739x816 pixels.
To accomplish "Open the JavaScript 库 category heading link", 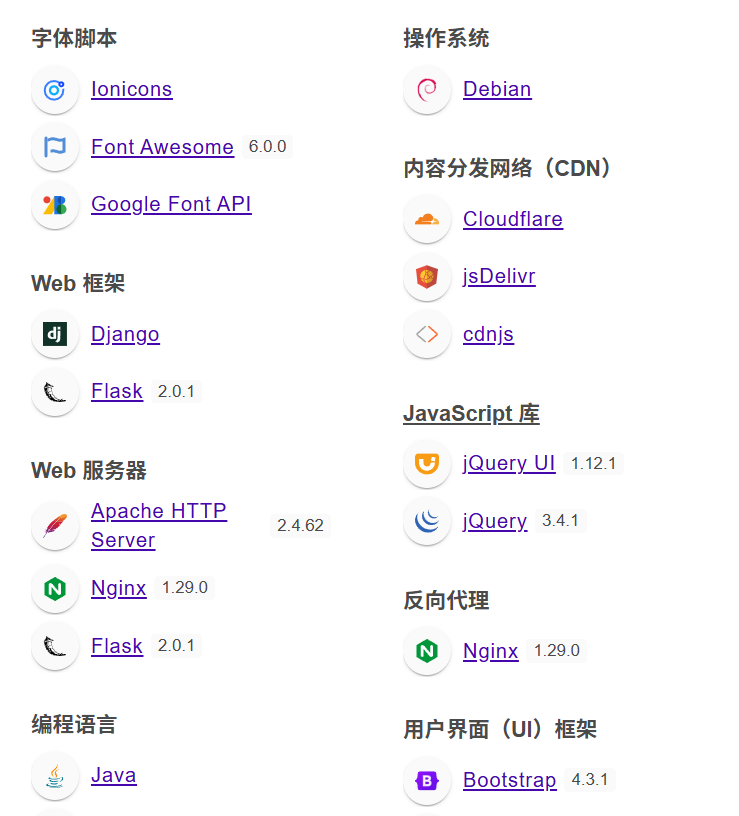I will pyautogui.click(x=471, y=414).
